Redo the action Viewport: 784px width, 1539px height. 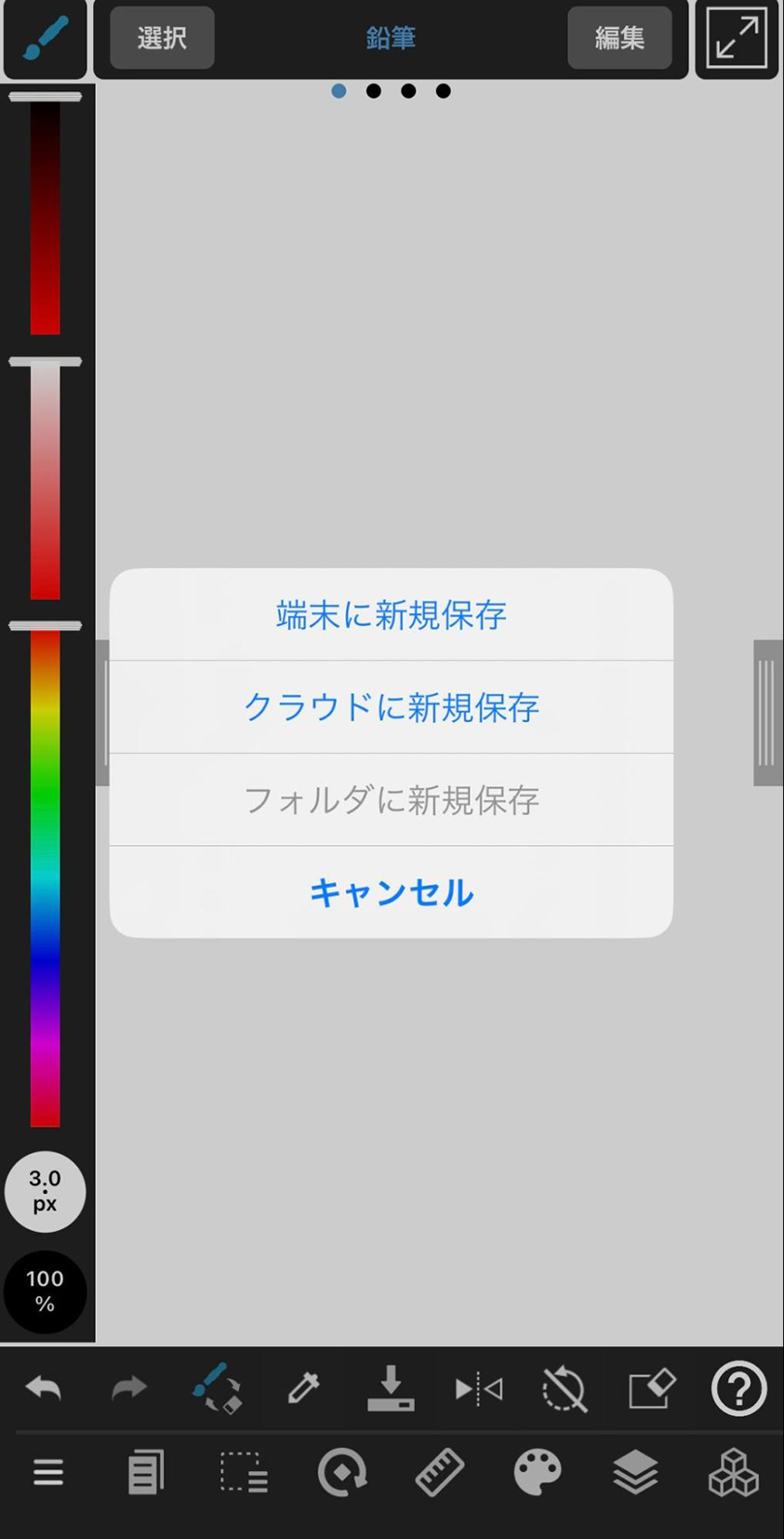(129, 1389)
